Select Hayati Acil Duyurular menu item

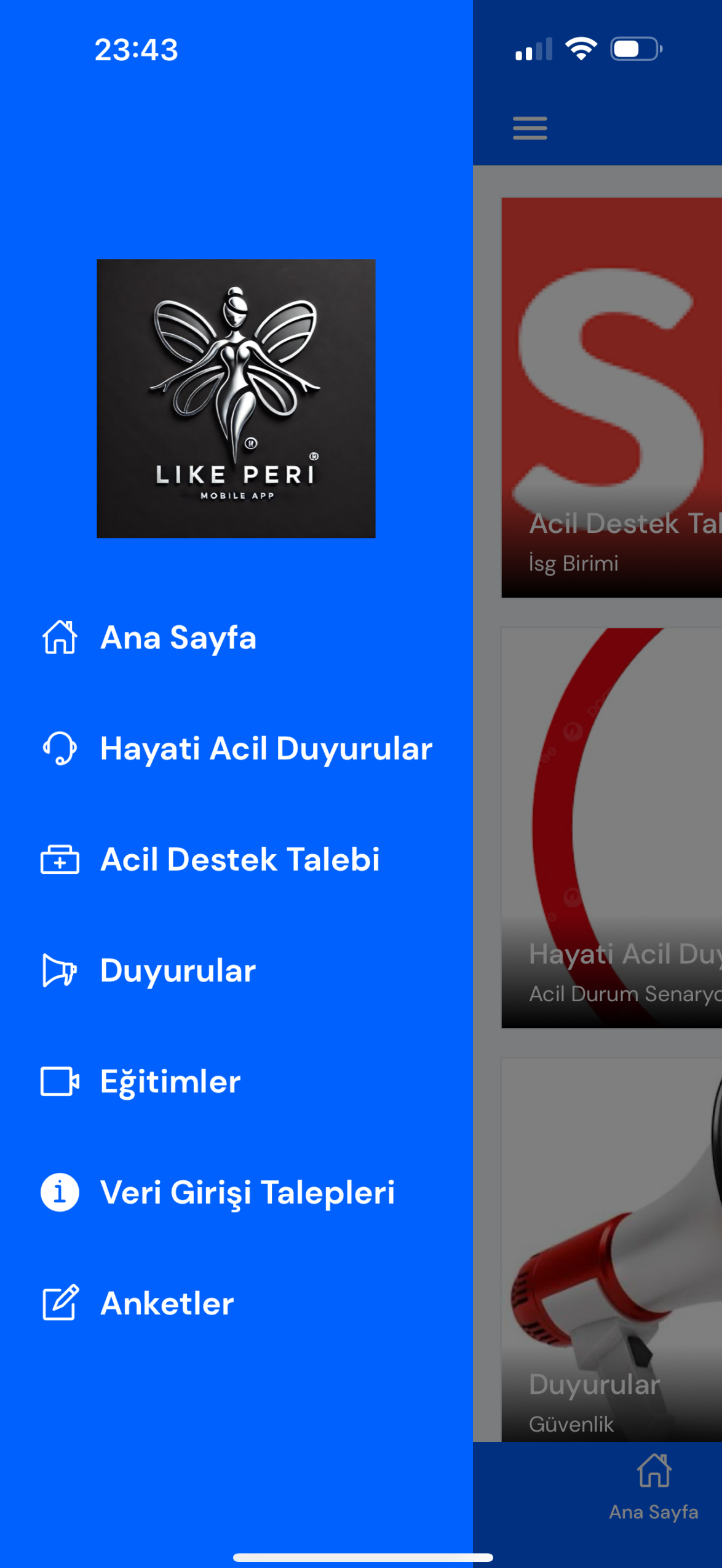coord(266,749)
